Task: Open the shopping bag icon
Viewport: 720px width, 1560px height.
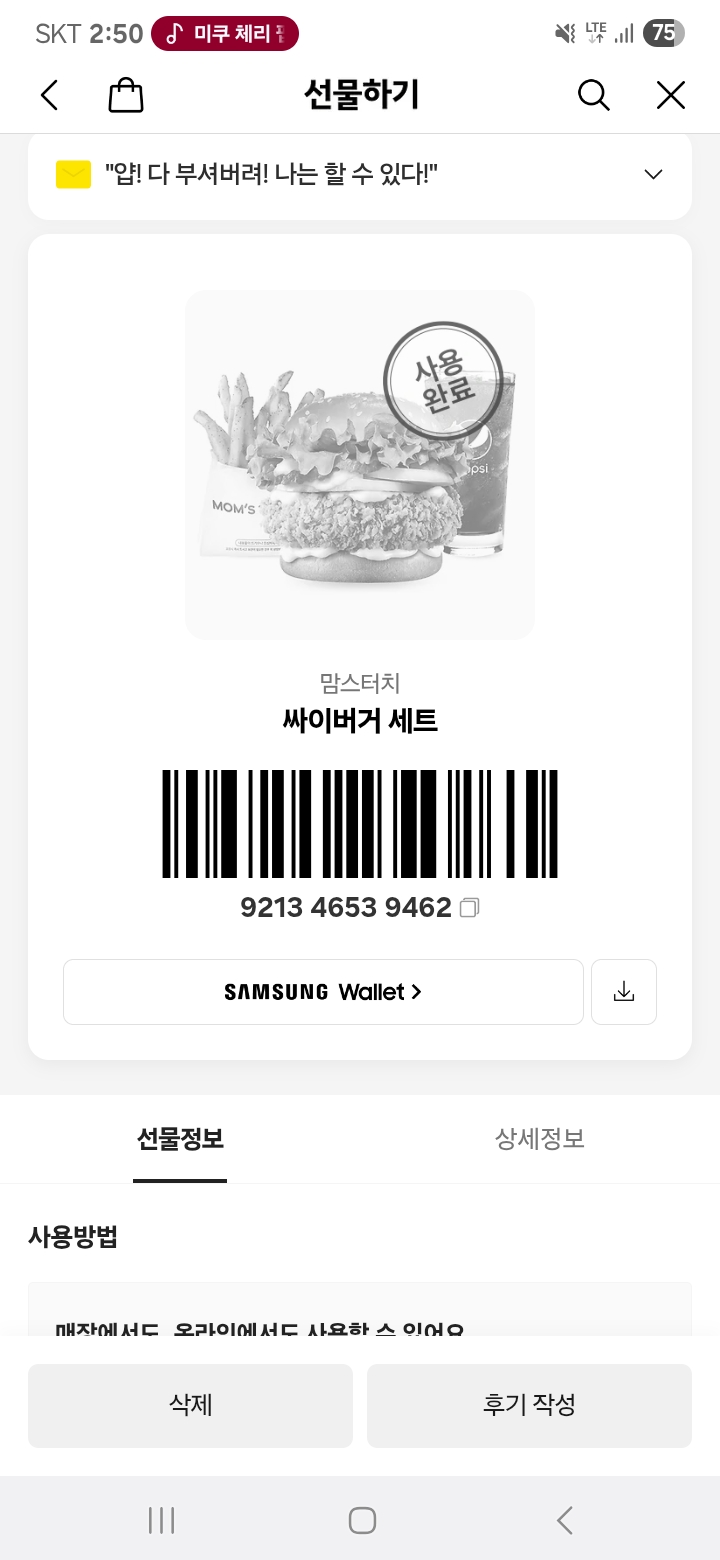Action: tap(126, 96)
